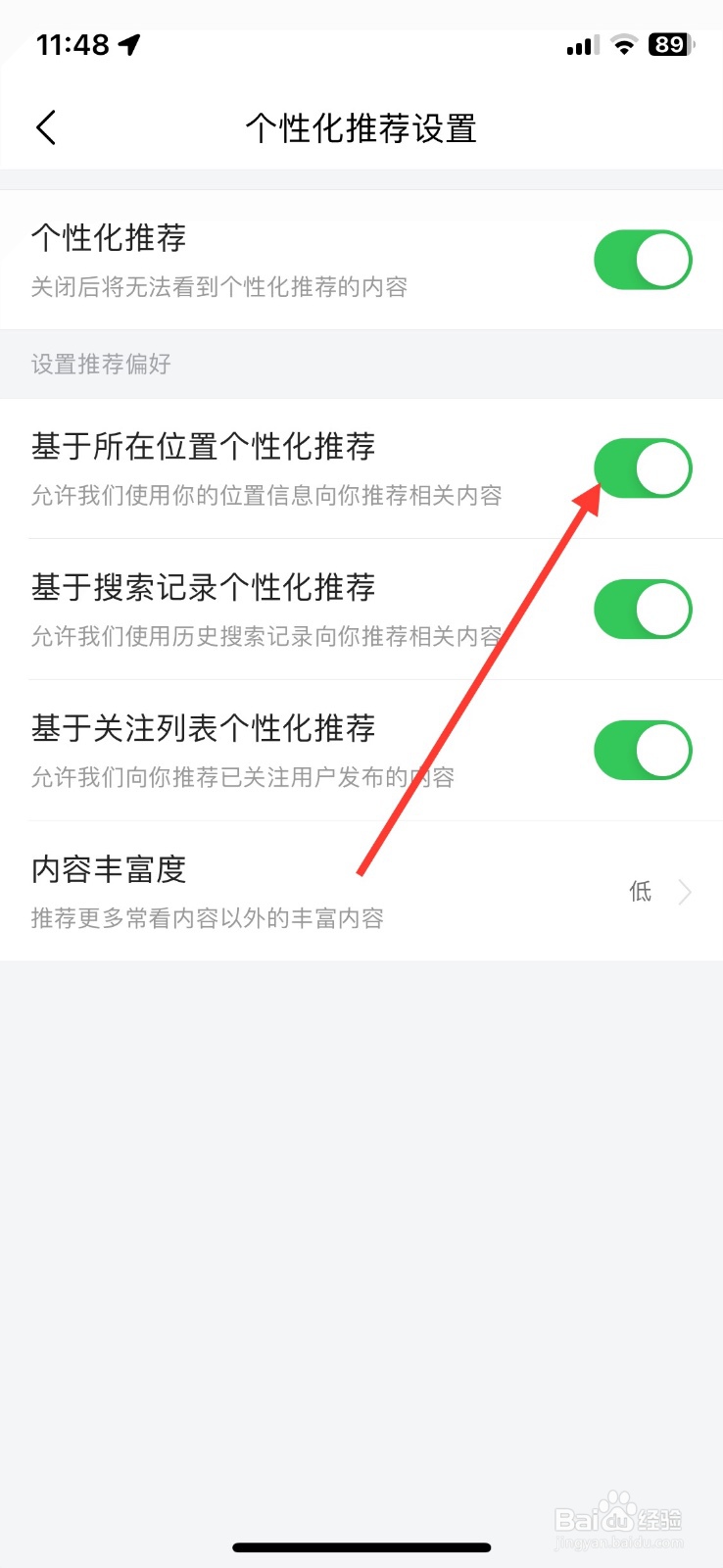Tap the home indicator bar at bottom
Image resolution: width=723 pixels, height=1568 pixels.
pyautogui.click(x=361, y=1546)
